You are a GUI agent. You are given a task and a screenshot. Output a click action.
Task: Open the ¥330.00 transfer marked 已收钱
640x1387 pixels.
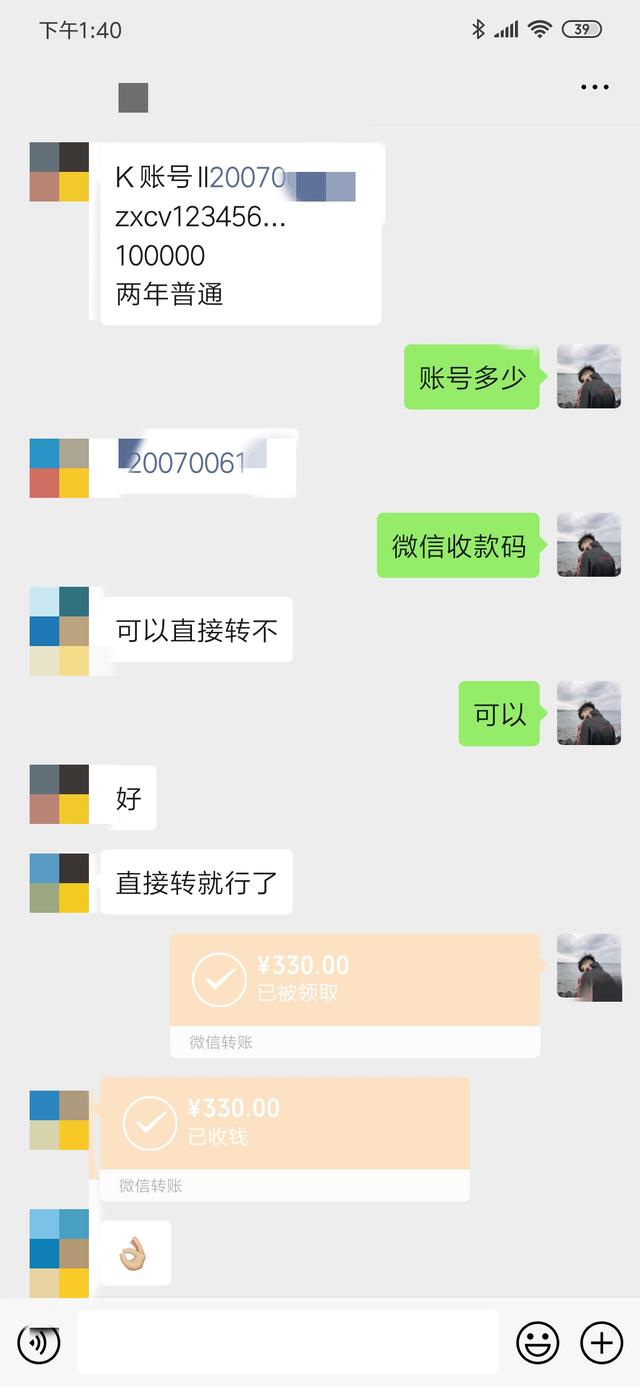[x=285, y=1139]
